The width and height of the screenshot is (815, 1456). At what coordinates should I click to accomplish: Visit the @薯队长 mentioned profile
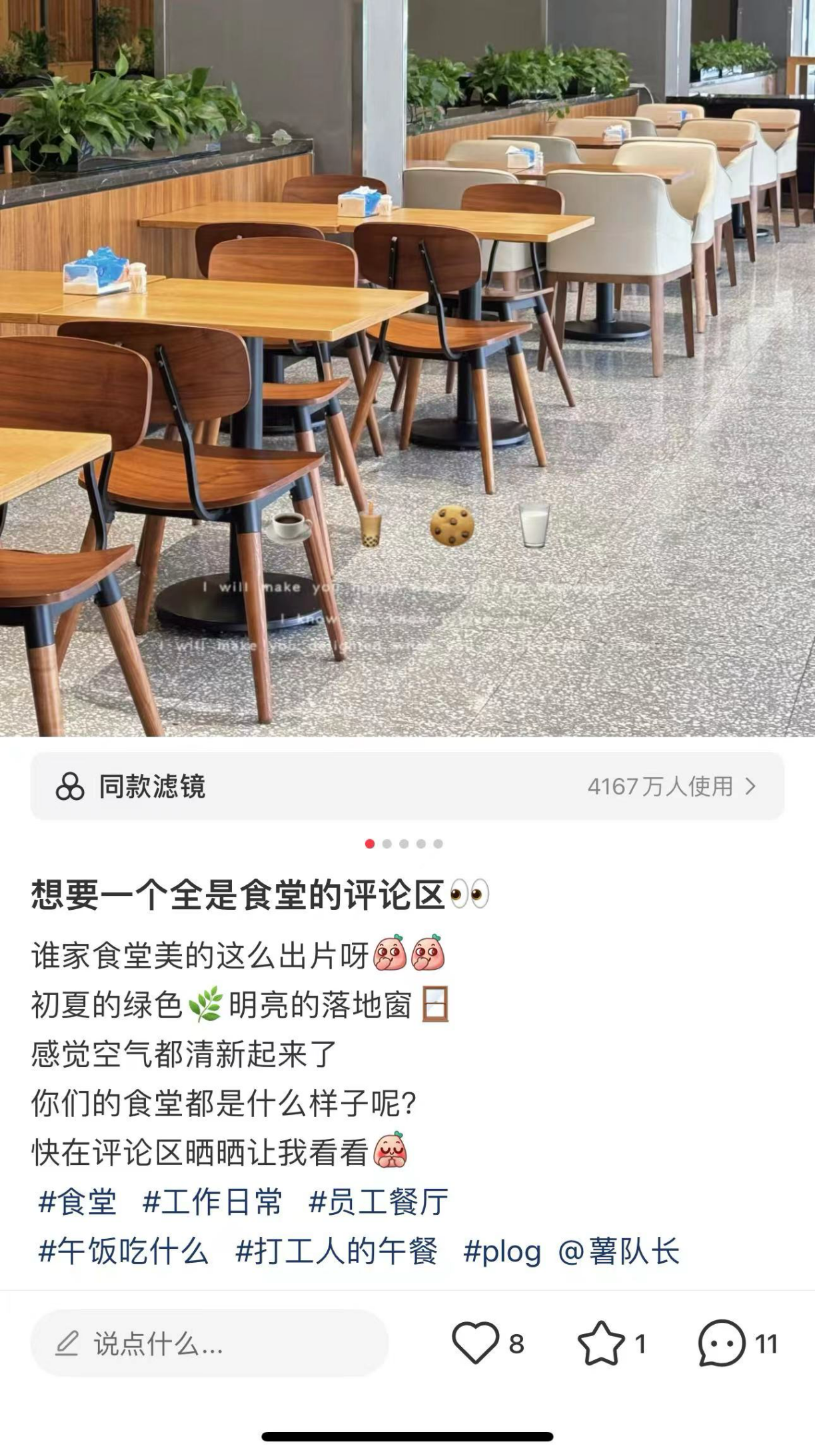click(x=618, y=1252)
